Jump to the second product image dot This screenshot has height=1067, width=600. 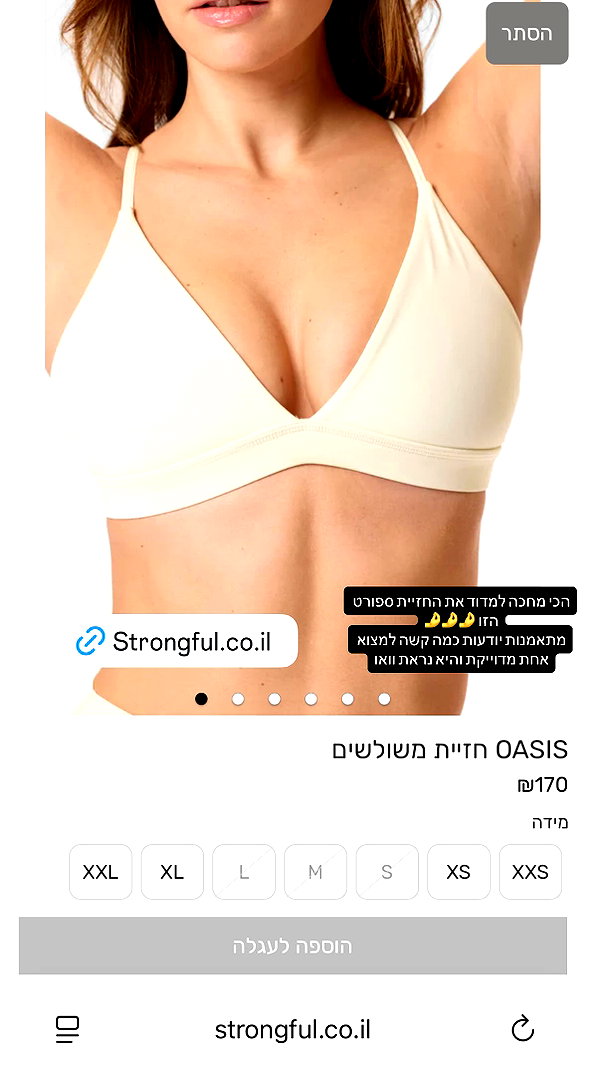tap(237, 699)
